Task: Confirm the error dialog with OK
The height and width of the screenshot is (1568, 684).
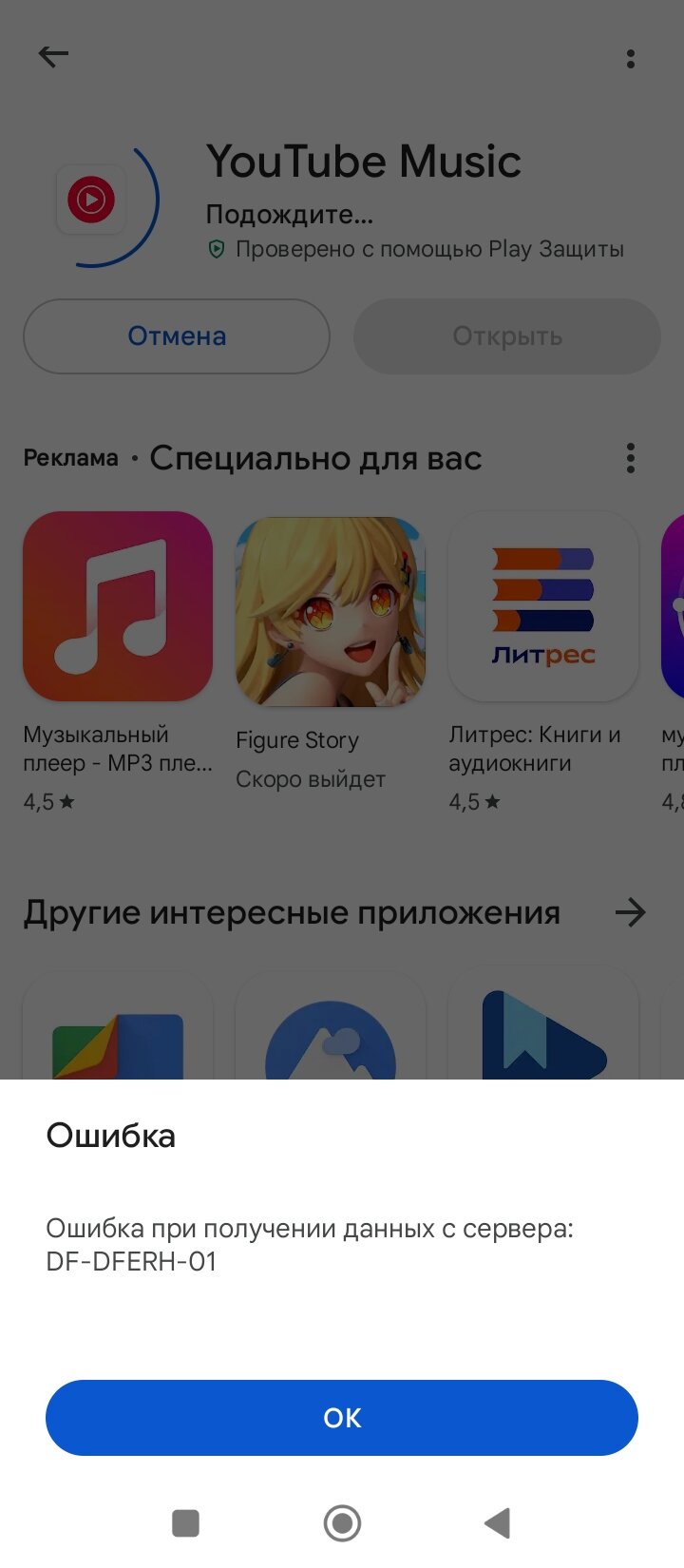Action: (x=342, y=1418)
